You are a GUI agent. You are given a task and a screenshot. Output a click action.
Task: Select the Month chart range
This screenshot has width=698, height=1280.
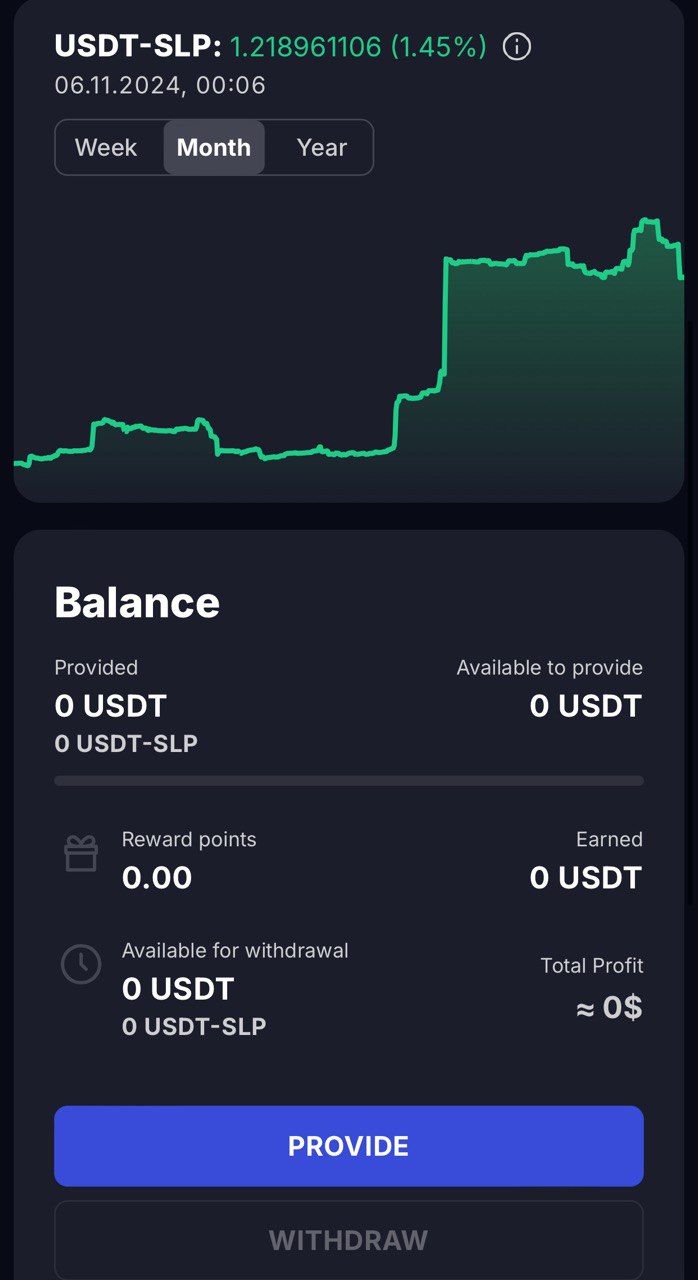pyautogui.click(x=214, y=148)
